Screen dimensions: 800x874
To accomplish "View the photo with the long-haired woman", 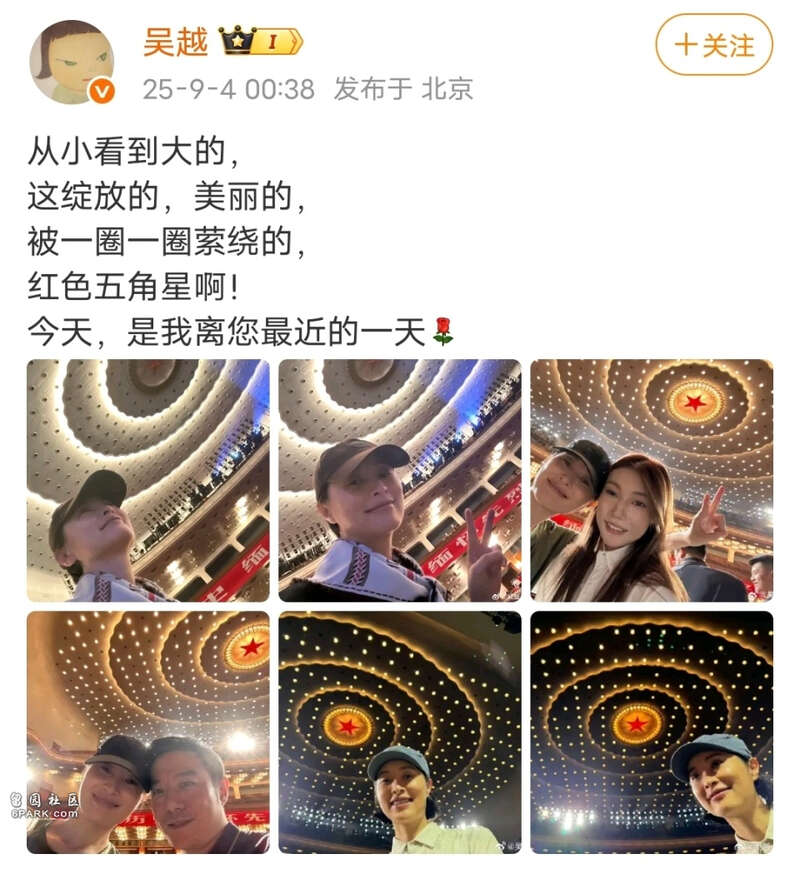I will coord(651,481).
